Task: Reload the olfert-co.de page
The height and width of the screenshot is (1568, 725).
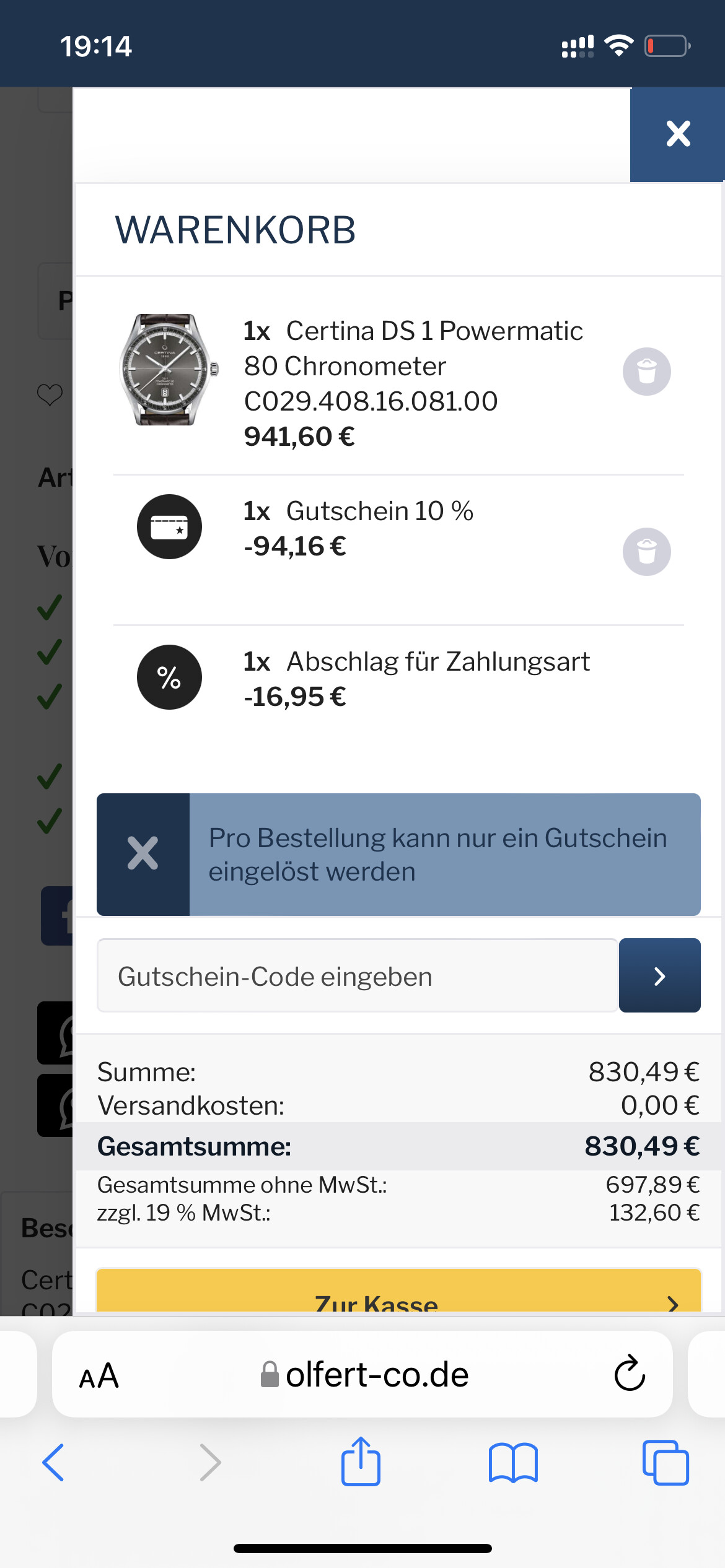Action: click(630, 1374)
